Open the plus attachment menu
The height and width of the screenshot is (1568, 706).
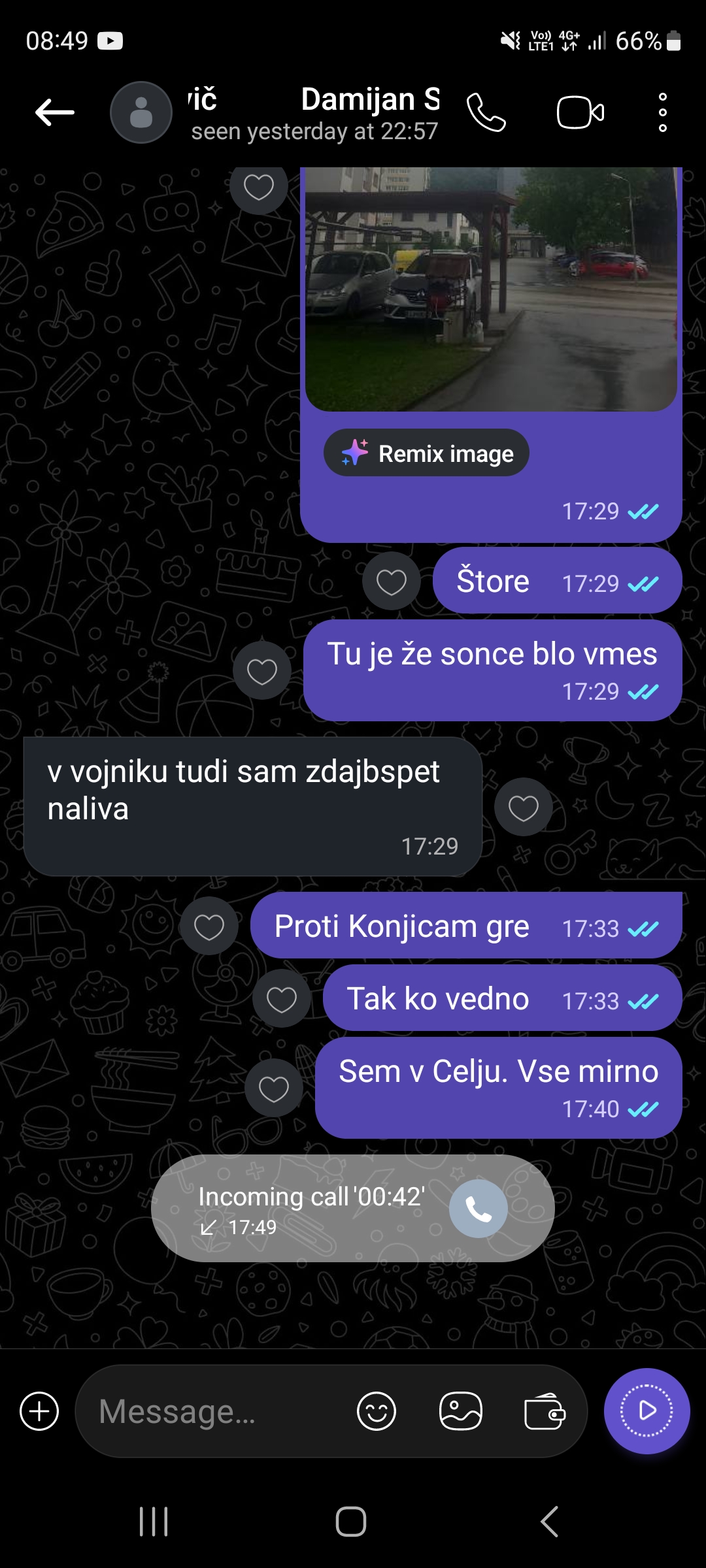coord(39,1411)
